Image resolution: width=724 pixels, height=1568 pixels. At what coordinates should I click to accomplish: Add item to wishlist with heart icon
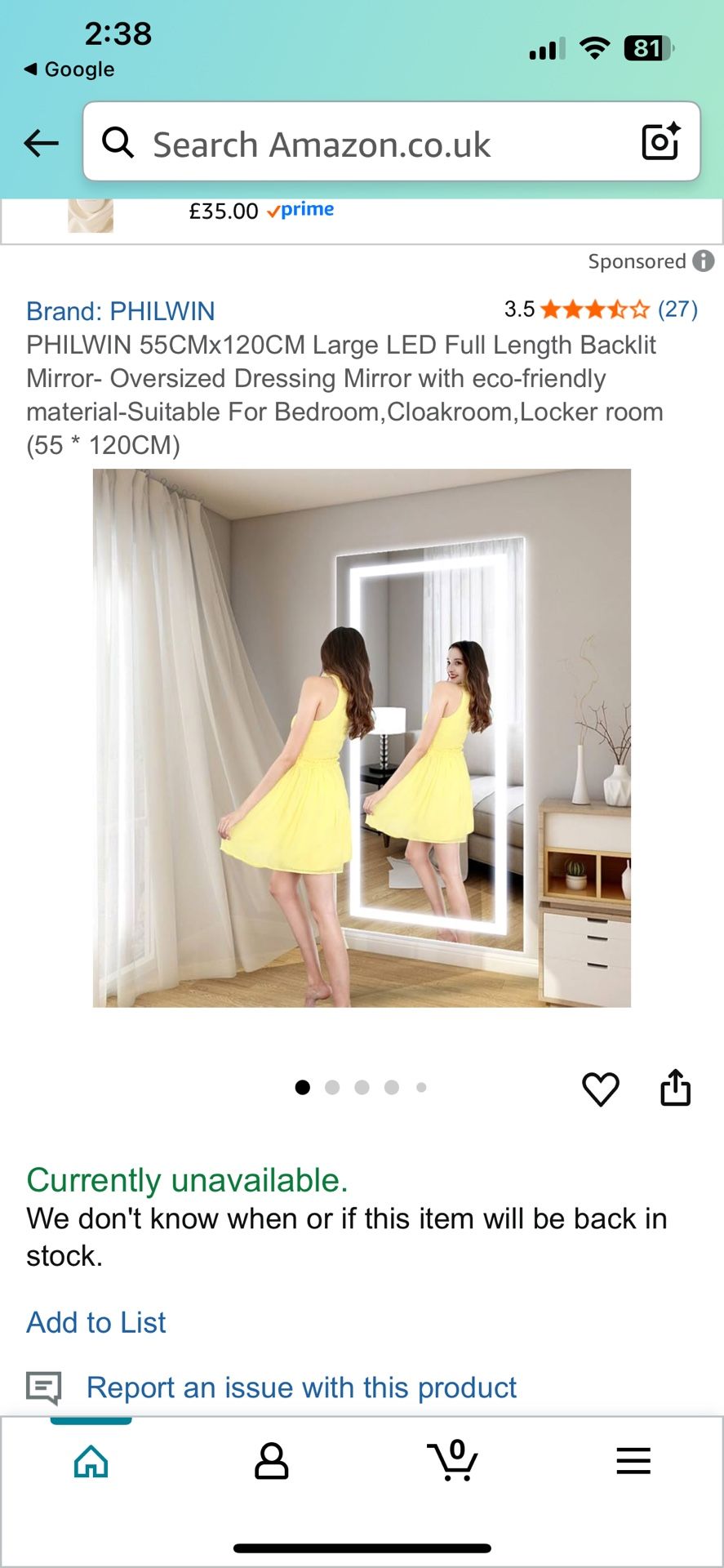[x=600, y=1089]
